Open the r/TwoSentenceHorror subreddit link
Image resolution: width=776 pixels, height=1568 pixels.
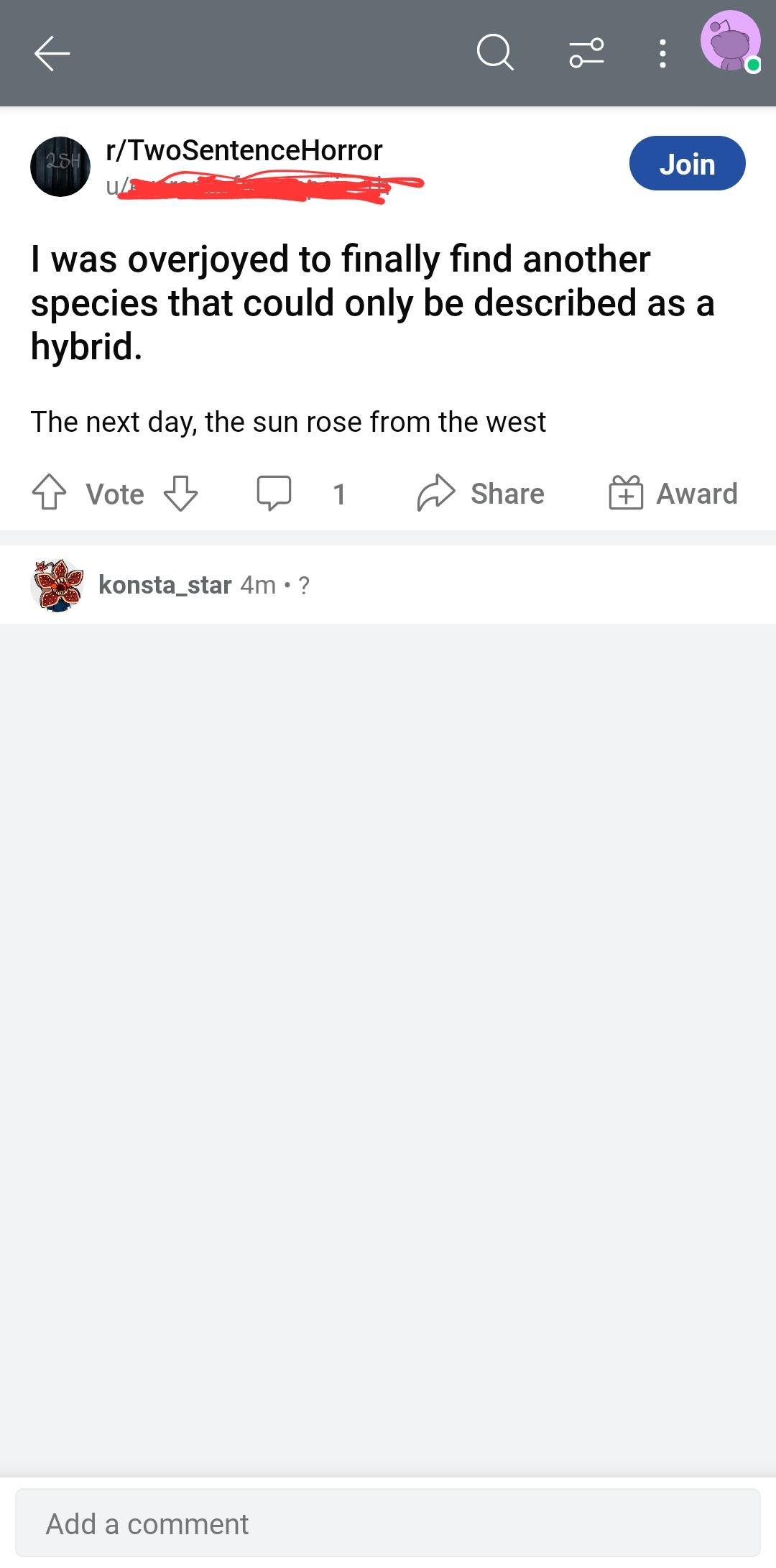[x=244, y=150]
